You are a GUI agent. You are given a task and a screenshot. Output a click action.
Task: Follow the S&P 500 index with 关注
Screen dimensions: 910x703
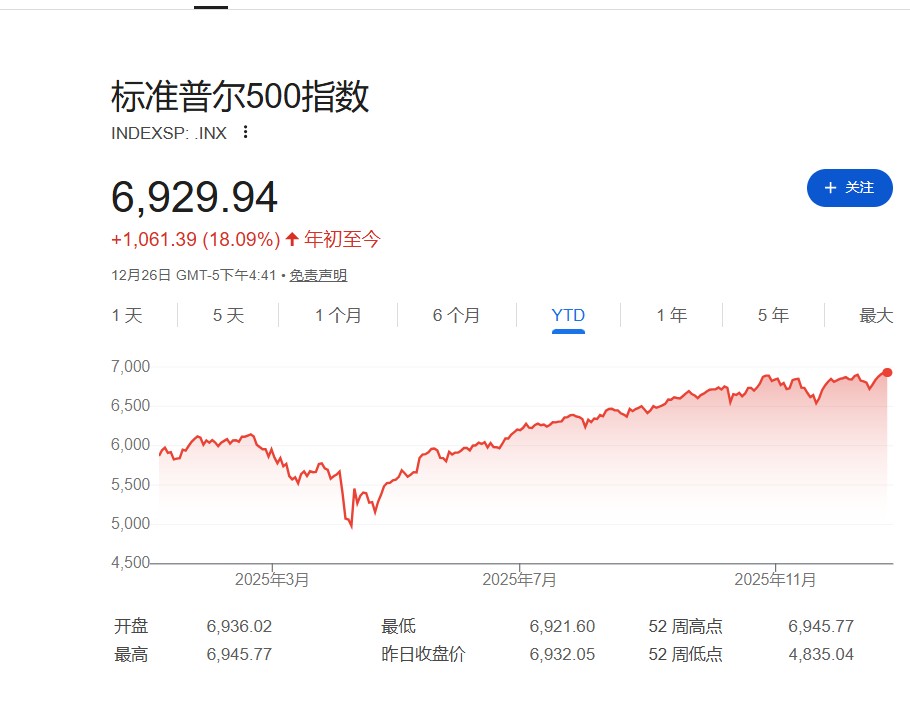coord(849,188)
